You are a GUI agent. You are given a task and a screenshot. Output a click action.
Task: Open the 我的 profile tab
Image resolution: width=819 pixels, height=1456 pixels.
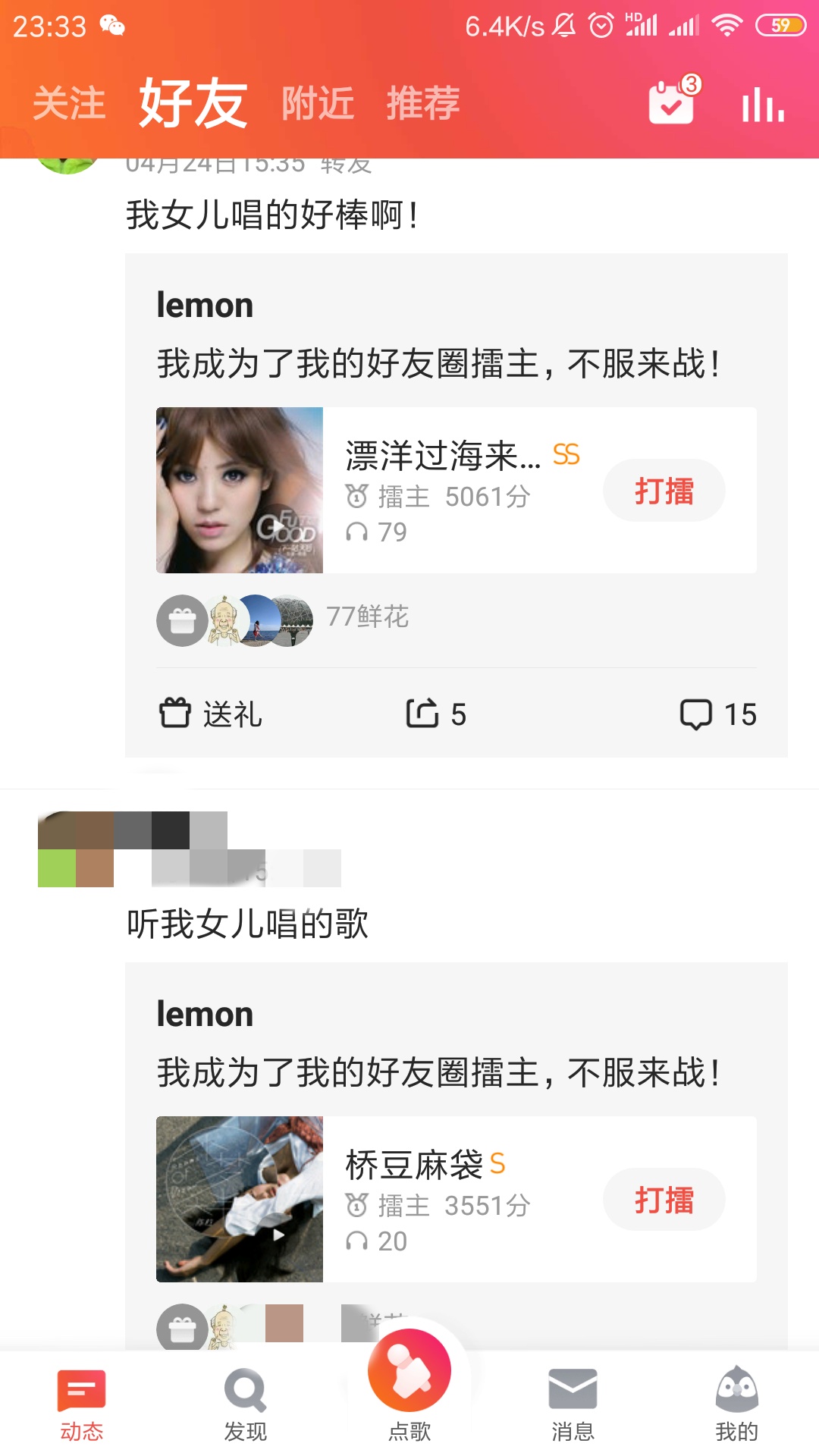click(737, 1404)
